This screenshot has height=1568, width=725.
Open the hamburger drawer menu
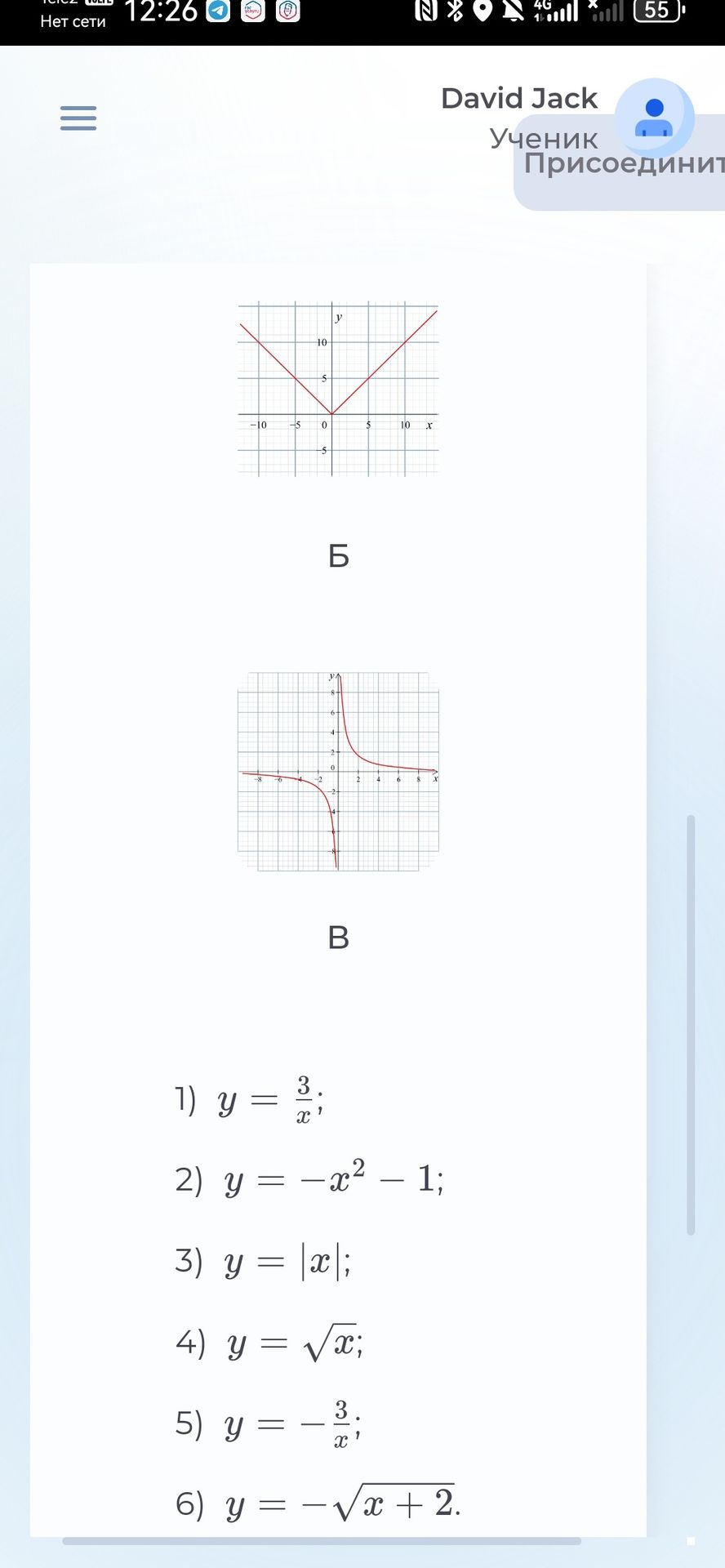(x=78, y=118)
